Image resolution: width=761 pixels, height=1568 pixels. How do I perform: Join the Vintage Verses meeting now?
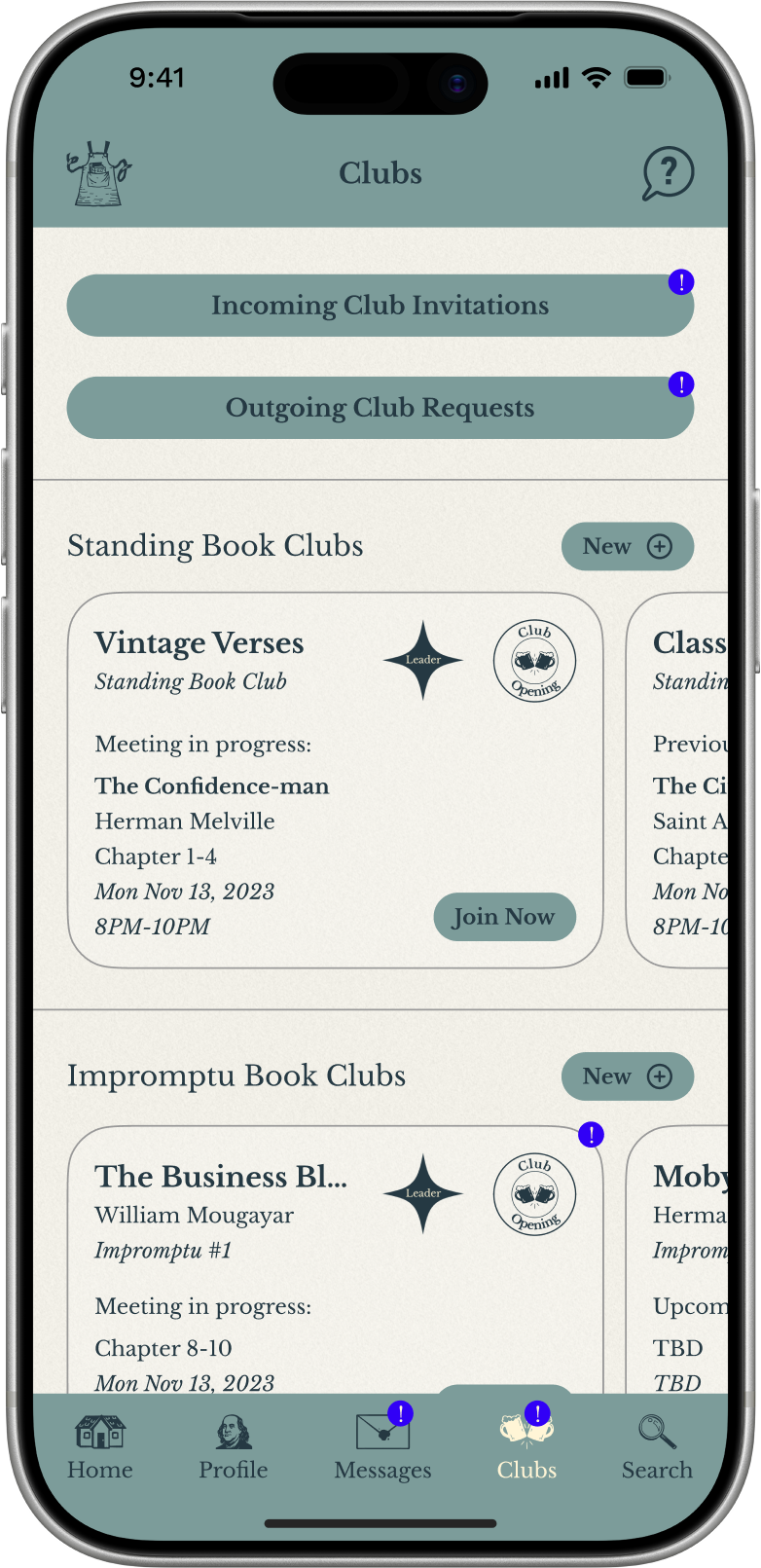click(504, 917)
